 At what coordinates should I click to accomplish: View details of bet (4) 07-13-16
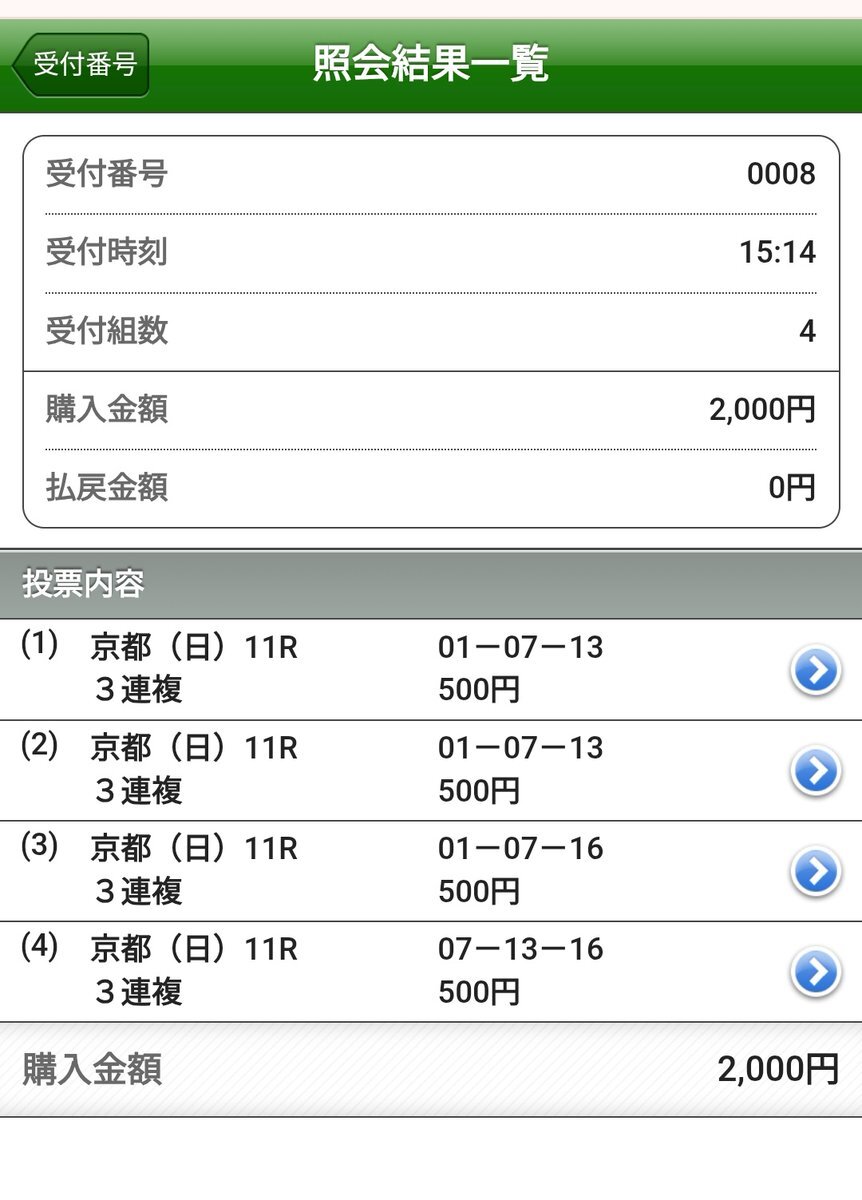[815, 972]
